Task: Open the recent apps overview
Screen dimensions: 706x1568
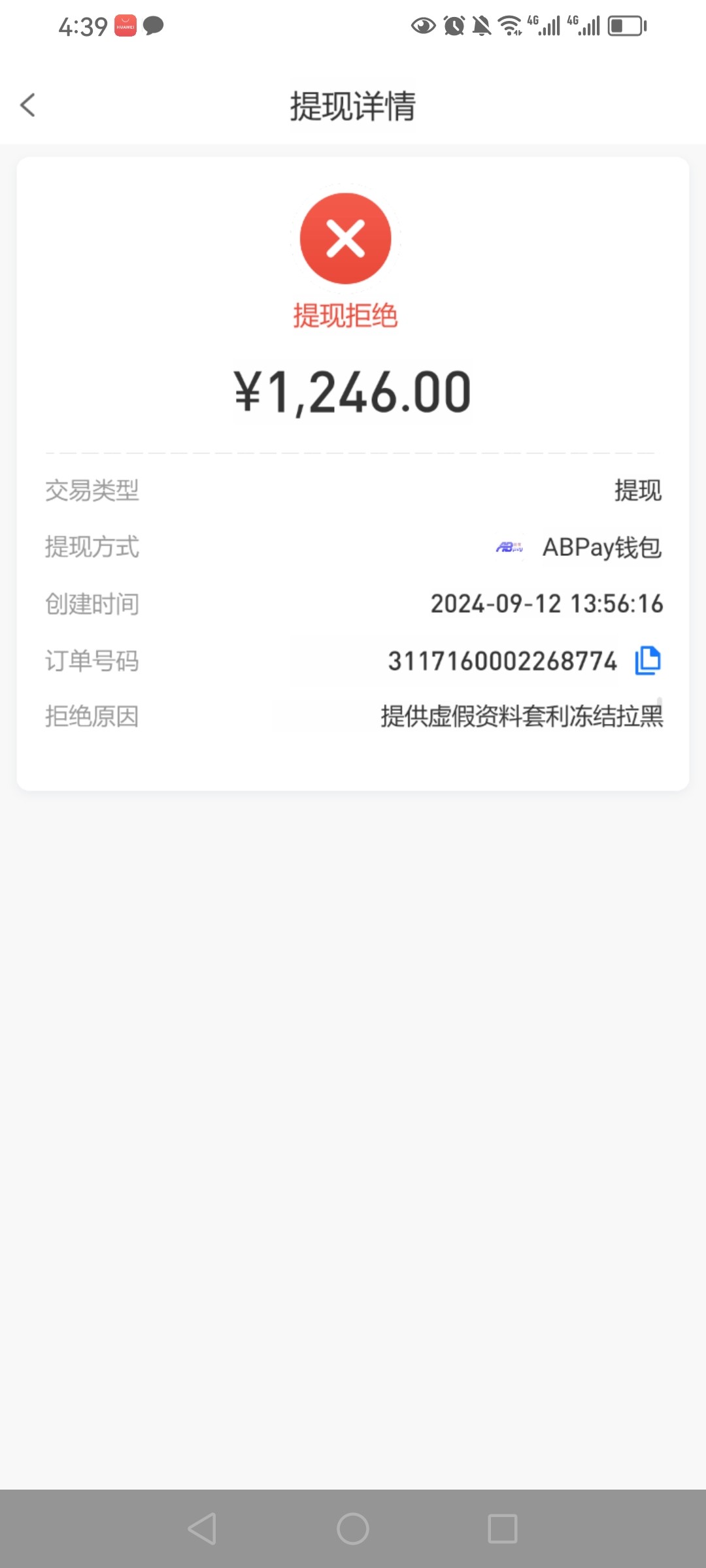Action: (x=503, y=1529)
